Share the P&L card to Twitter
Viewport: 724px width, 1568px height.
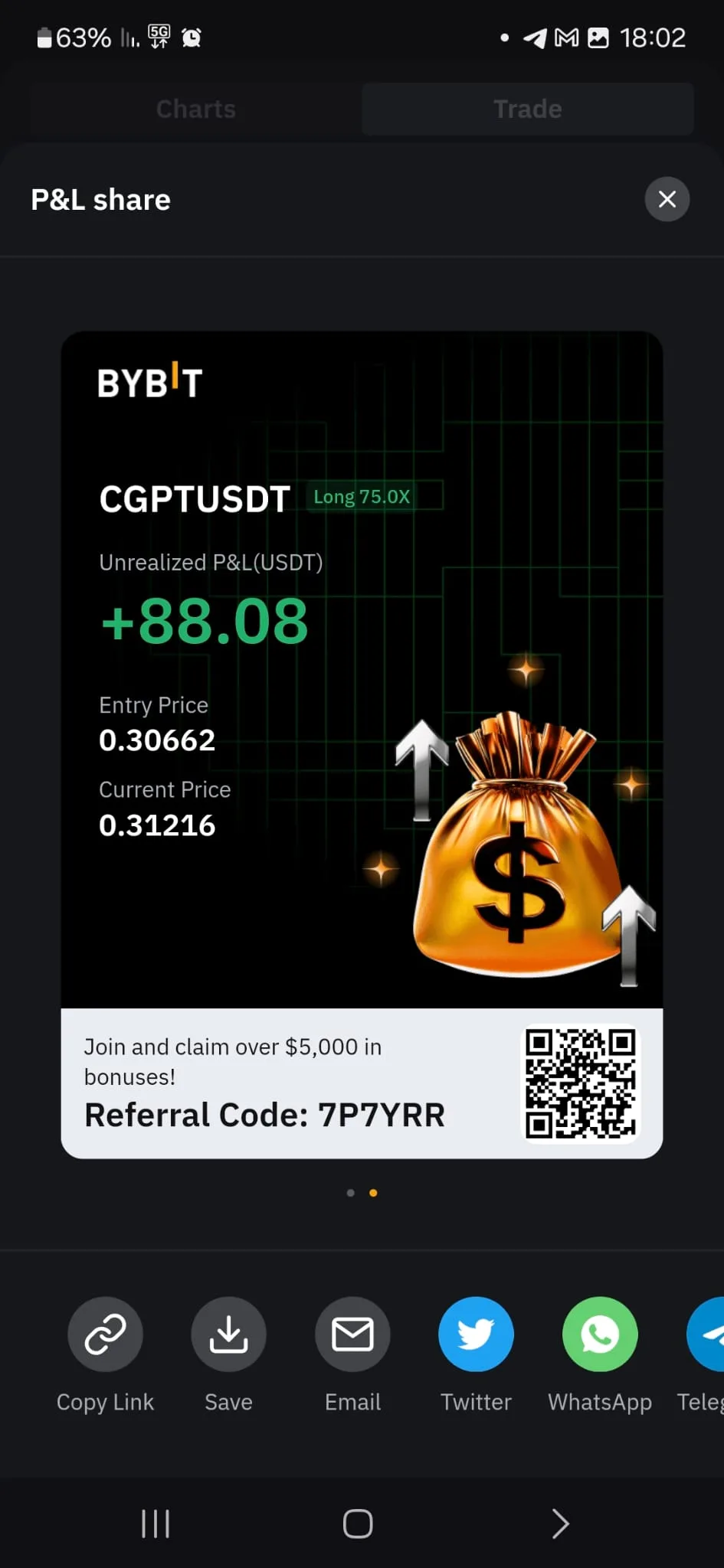point(476,1334)
